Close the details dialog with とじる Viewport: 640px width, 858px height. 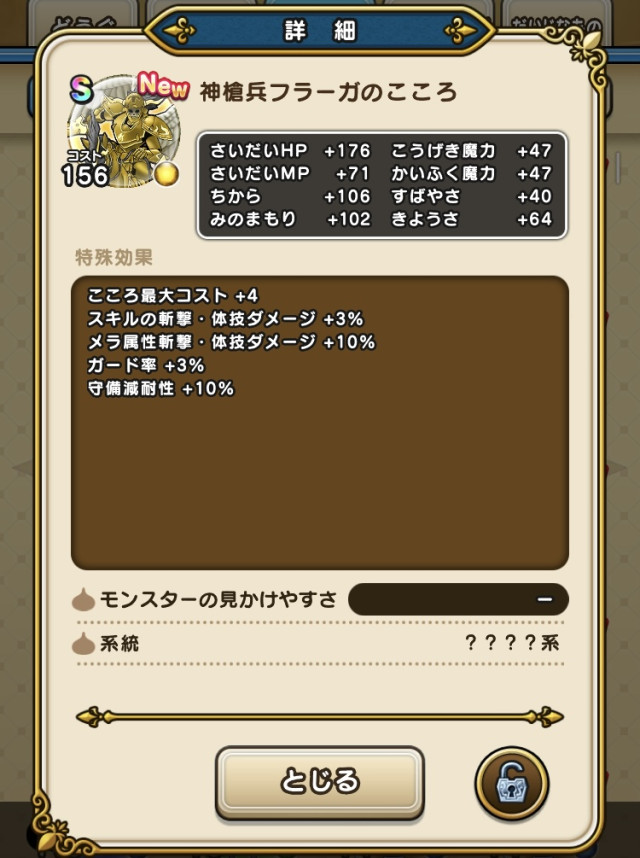pyautogui.click(x=319, y=782)
